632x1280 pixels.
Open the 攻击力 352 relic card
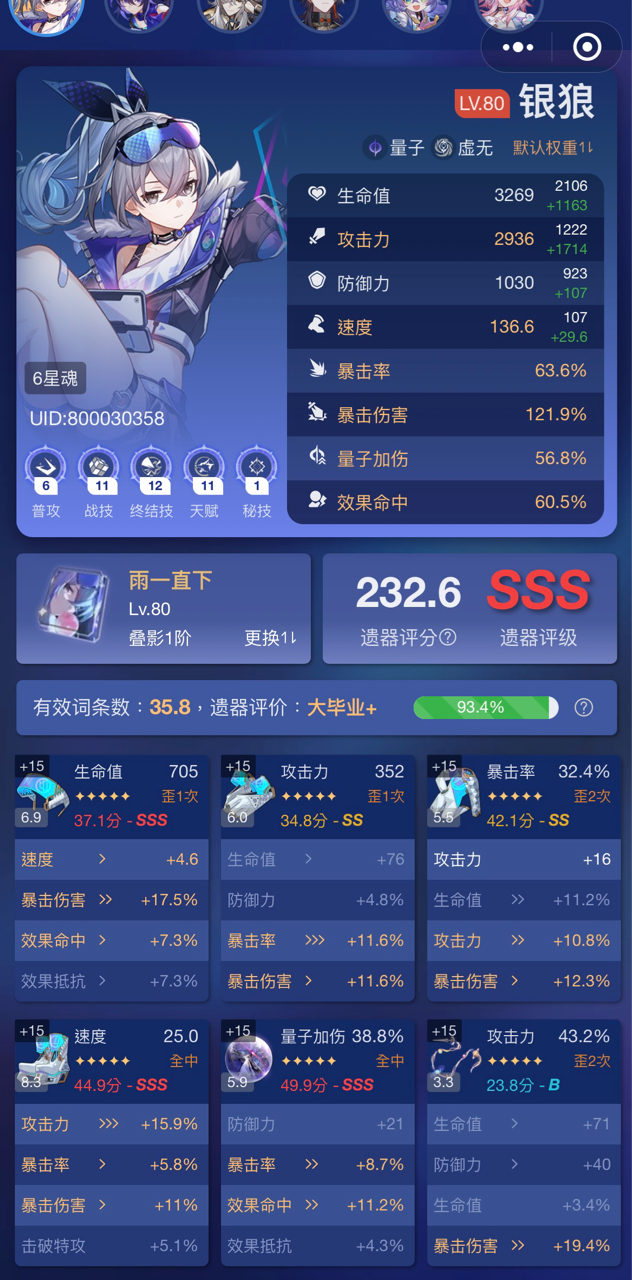click(x=318, y=796)
